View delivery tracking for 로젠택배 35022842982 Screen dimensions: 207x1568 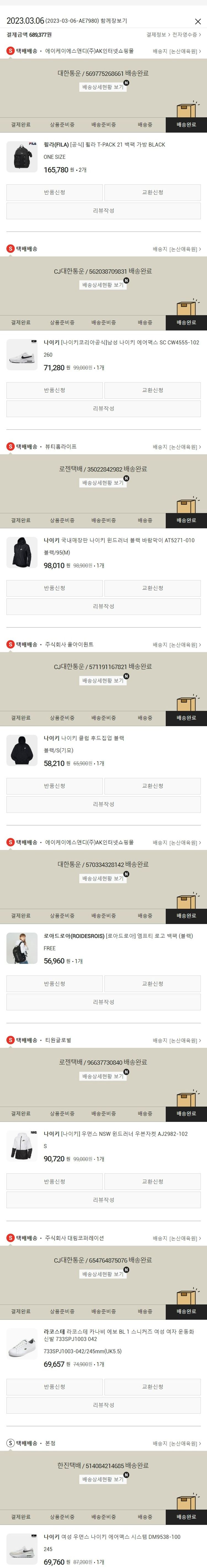click(103, 483)
